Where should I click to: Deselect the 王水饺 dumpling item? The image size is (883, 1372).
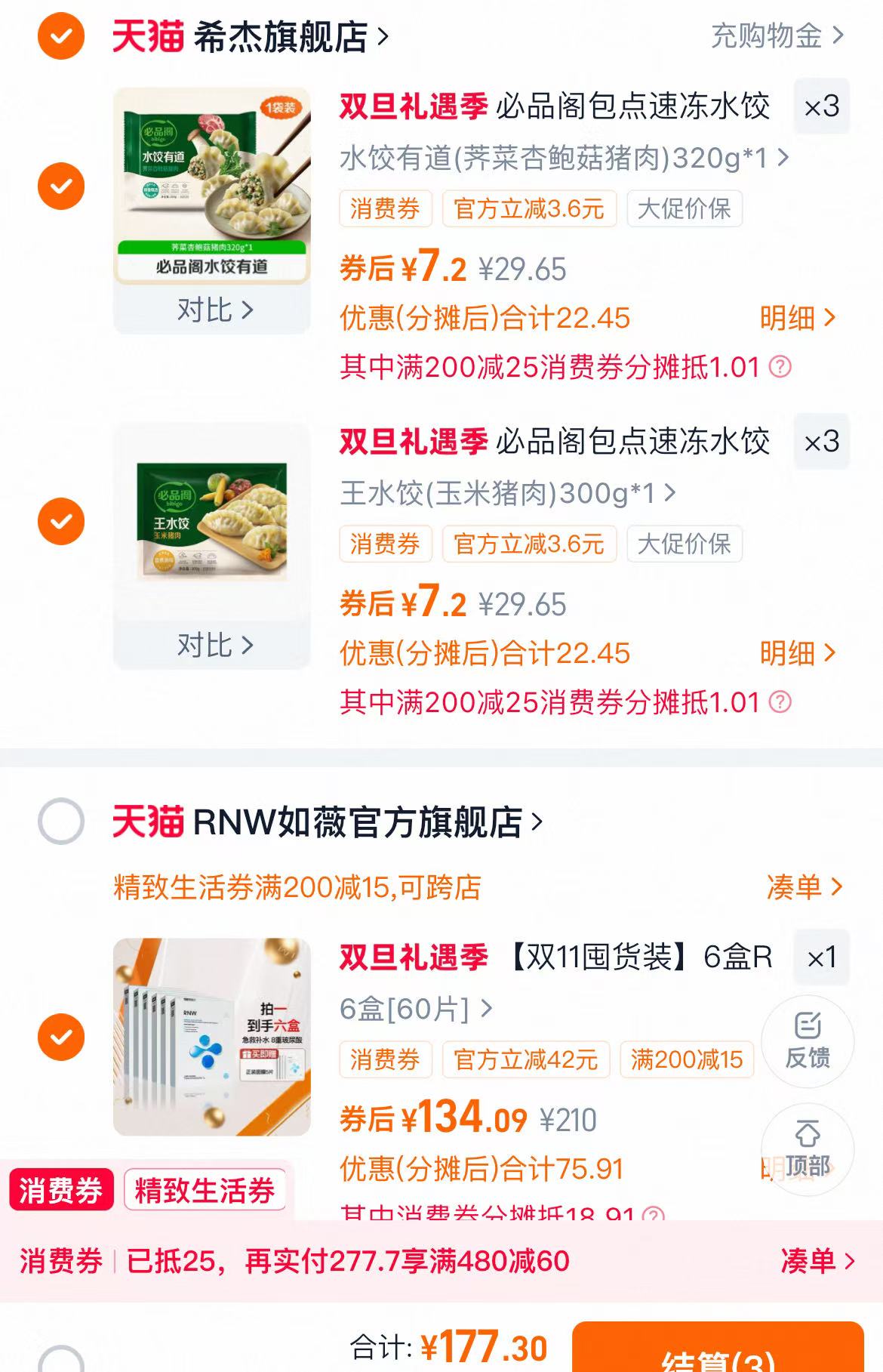[x=61, y=521]
